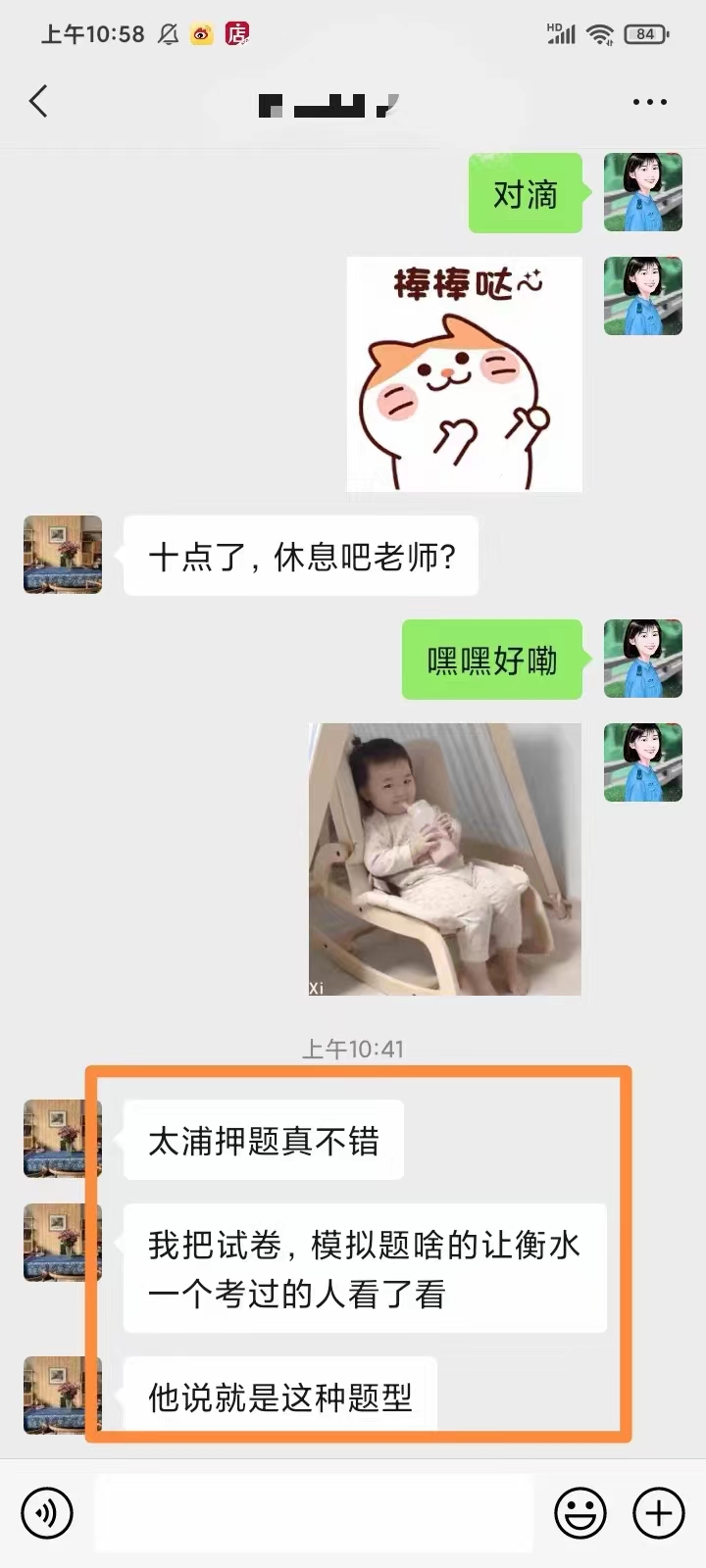Go back to the chat list

coord(38,102)
